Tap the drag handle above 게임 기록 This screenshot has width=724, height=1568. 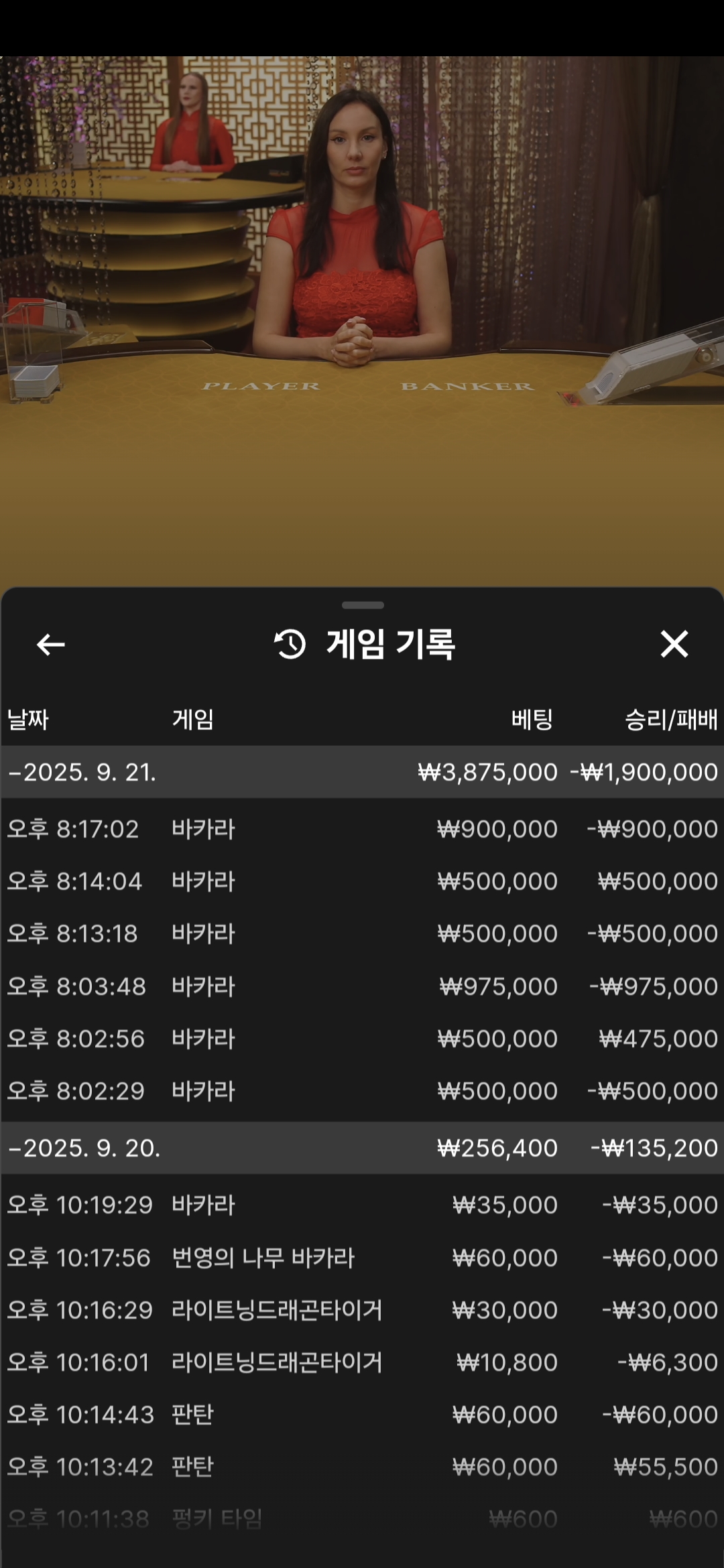[x=363, y=605]
